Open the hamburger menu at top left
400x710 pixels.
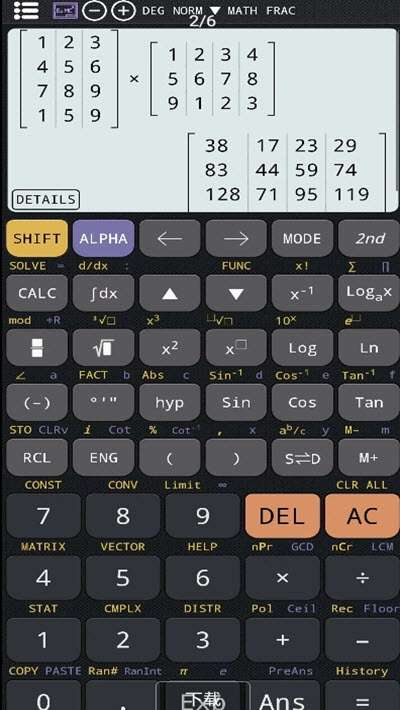coord(26,10)
